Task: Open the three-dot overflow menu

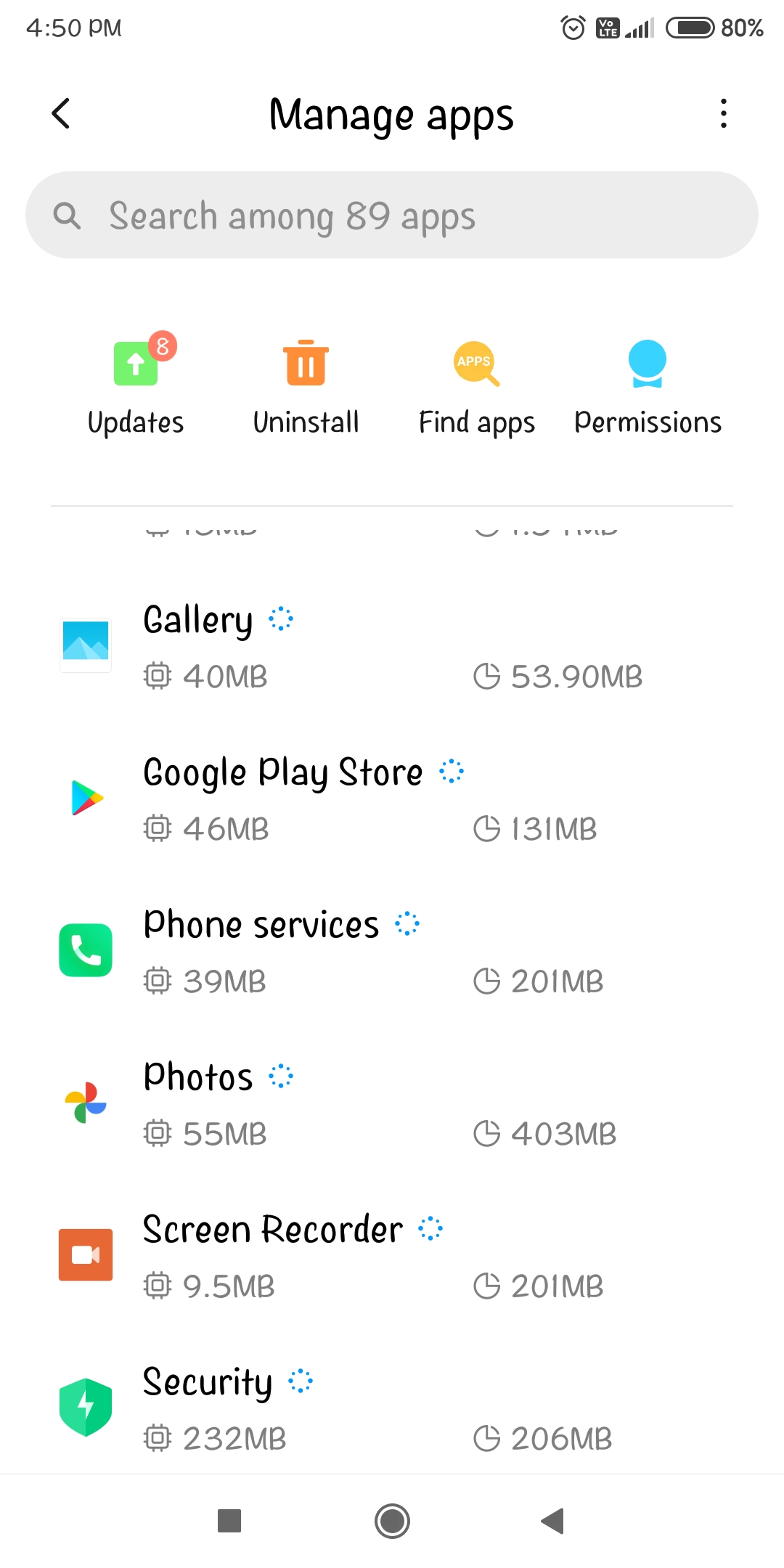Action: (x=723, y=114)
